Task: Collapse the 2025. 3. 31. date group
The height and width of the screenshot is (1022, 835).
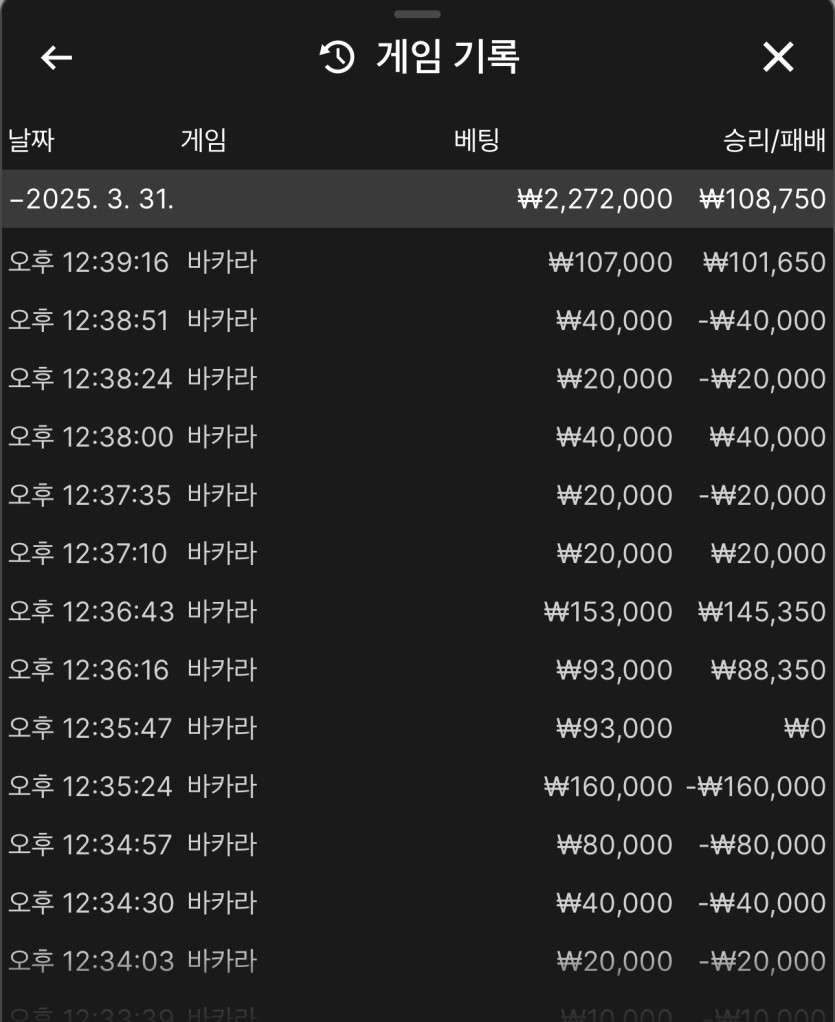Action: (90, 199)
